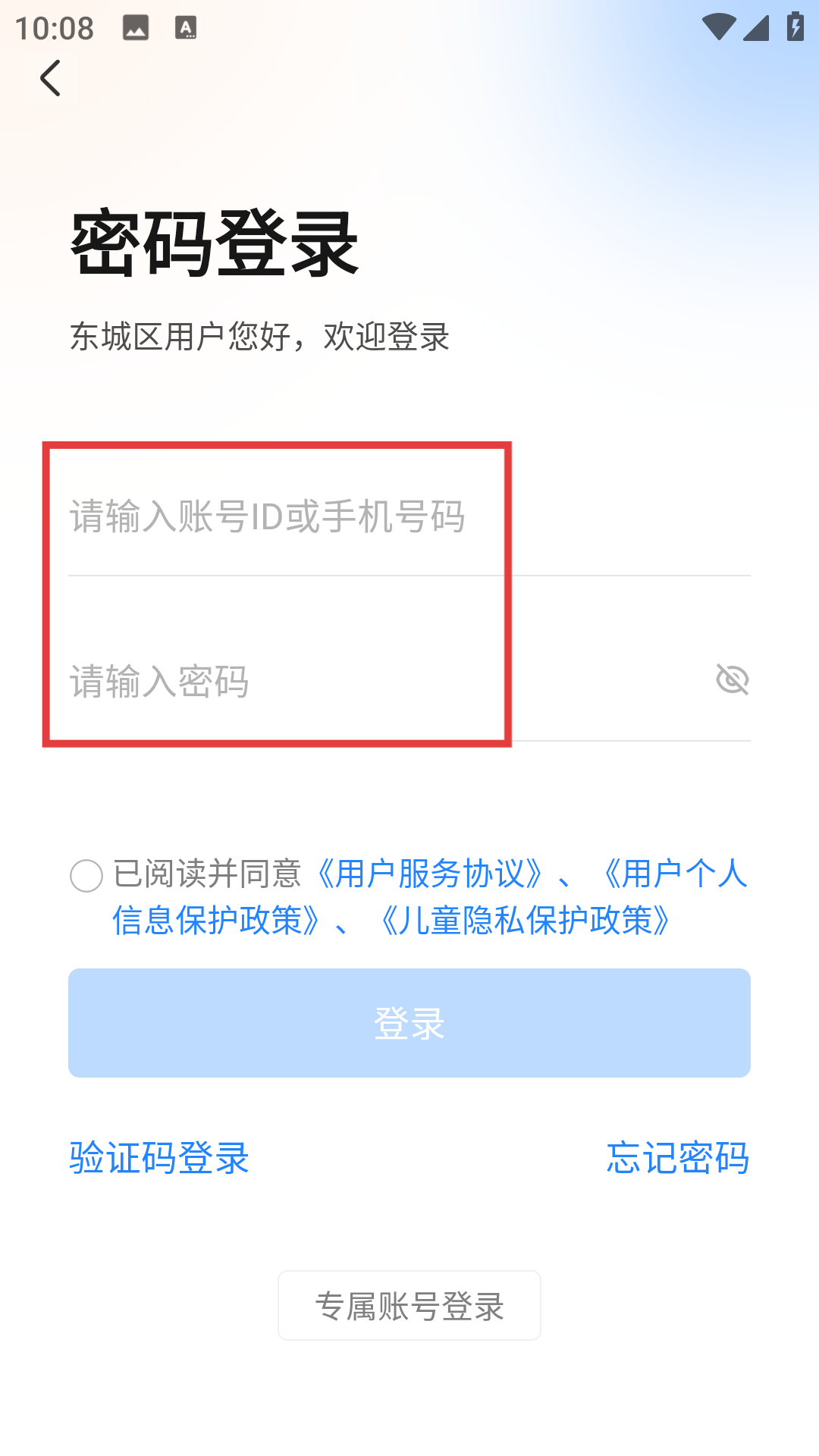Tap the 登录 button
This screenshot has width=819, height=1456.
pyautogui.click(x=409, y=1023)
